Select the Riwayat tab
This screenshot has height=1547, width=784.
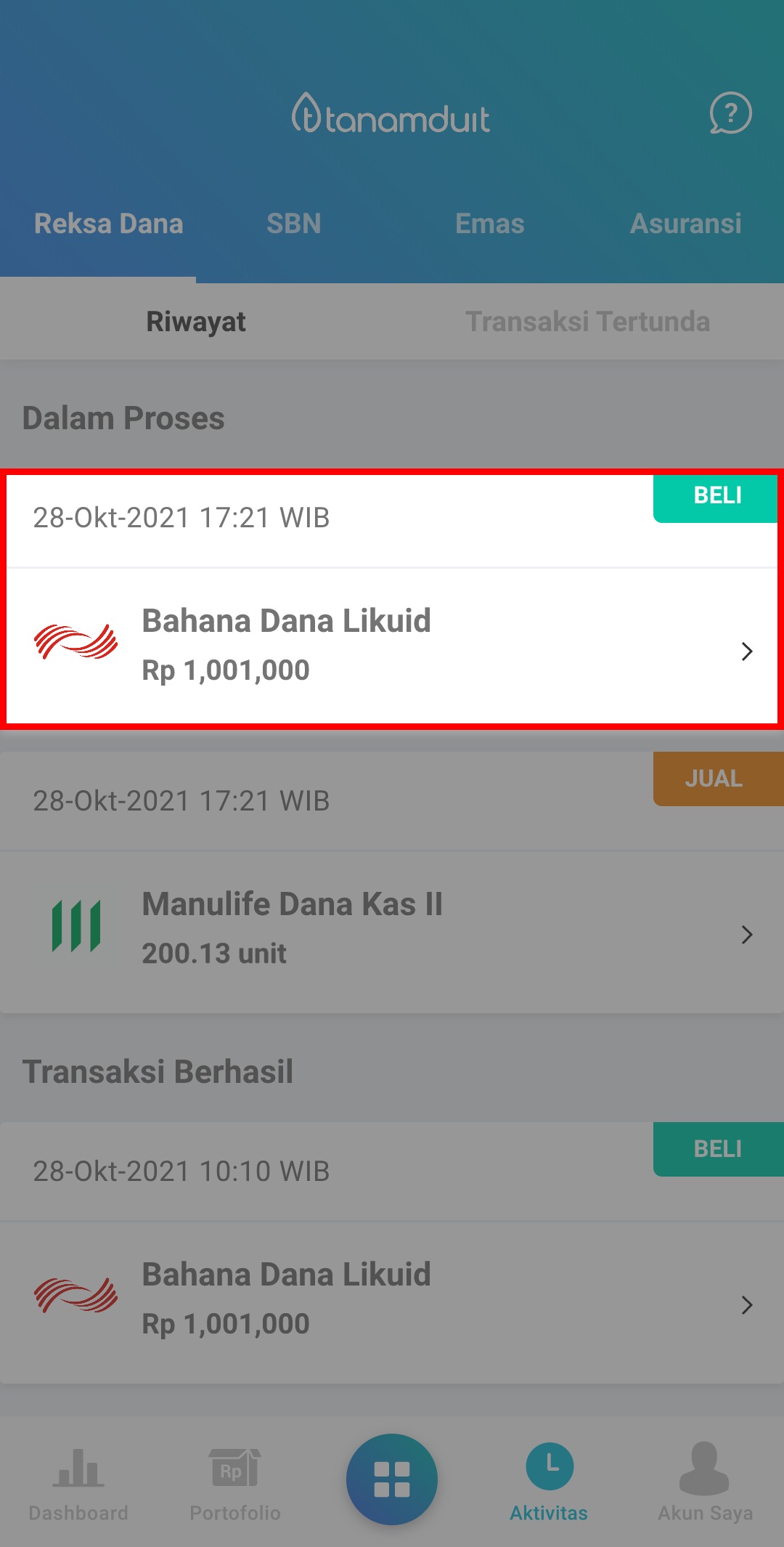pyautogui.click(x=196, y=322)
